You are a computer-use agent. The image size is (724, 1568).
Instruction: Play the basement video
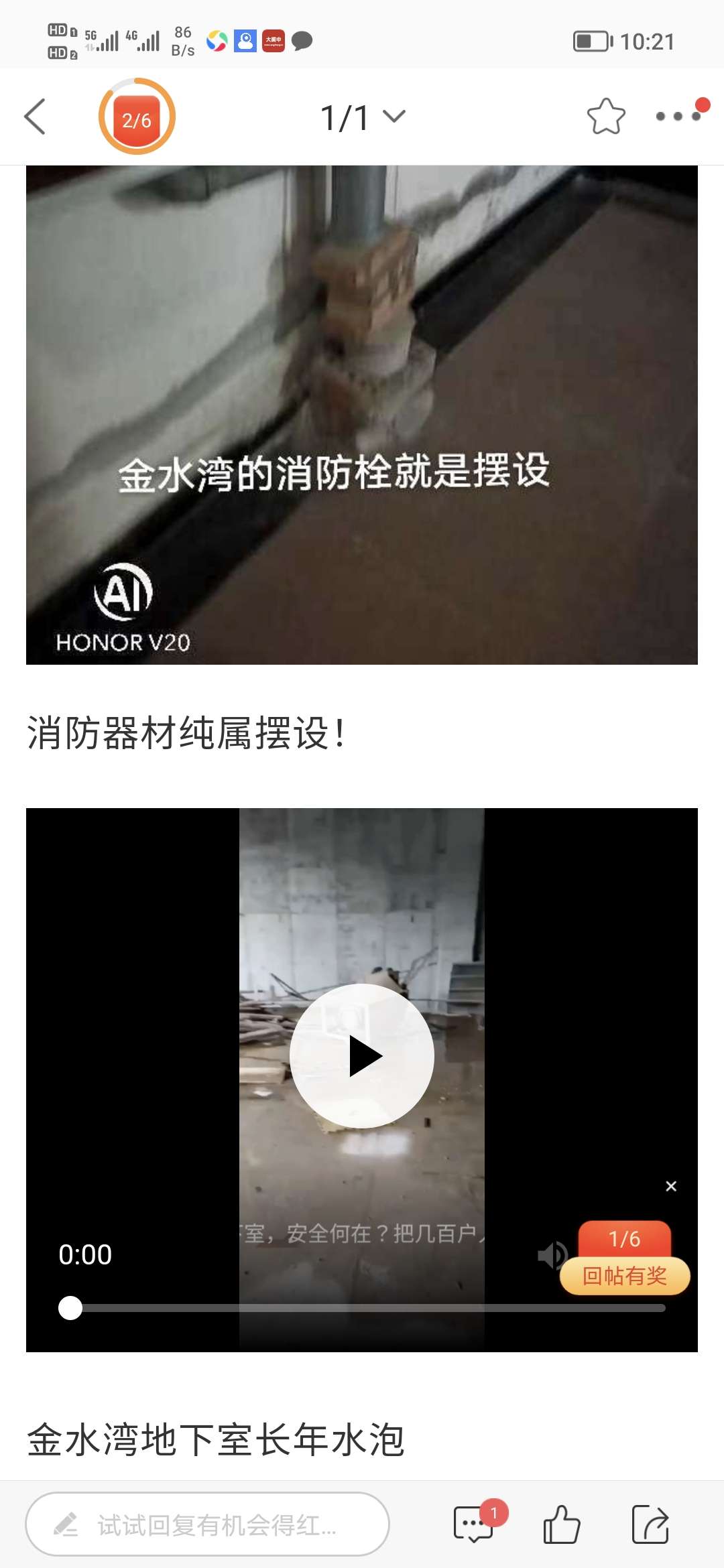click(362, 1056)
